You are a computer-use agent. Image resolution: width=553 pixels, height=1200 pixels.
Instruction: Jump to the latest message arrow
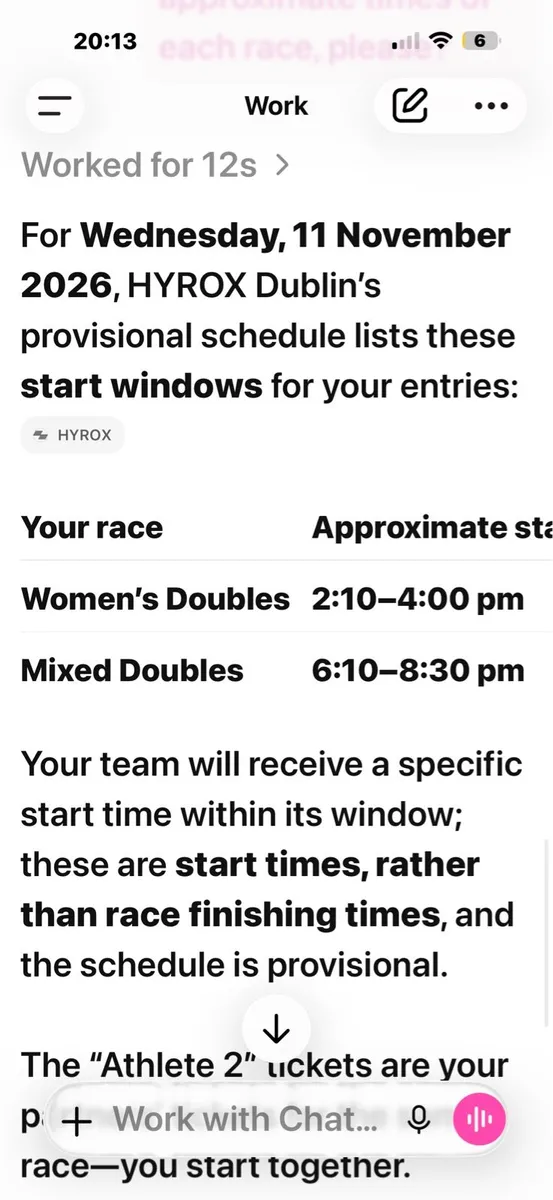[276, 1028]
